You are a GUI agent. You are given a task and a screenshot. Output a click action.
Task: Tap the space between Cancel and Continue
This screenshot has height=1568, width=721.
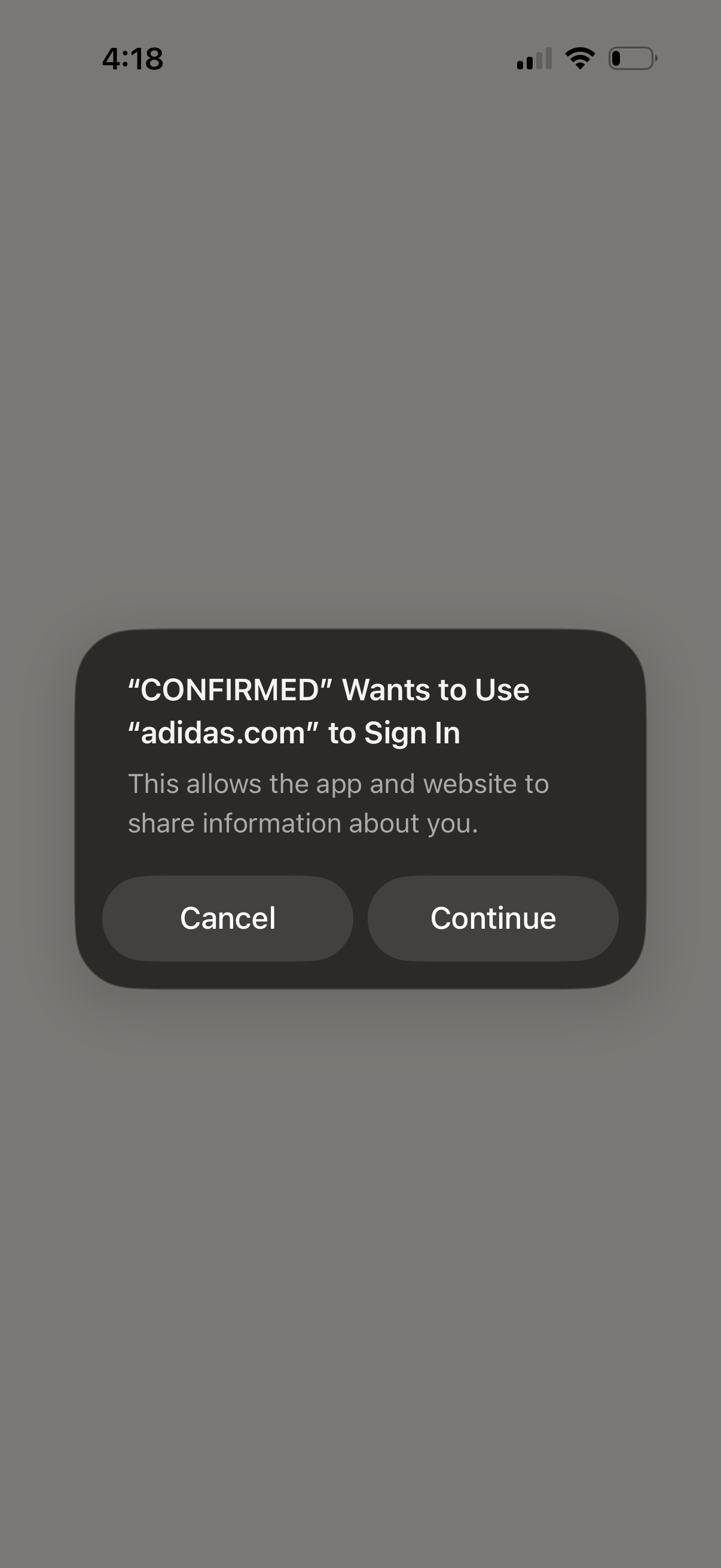[359, 919]
